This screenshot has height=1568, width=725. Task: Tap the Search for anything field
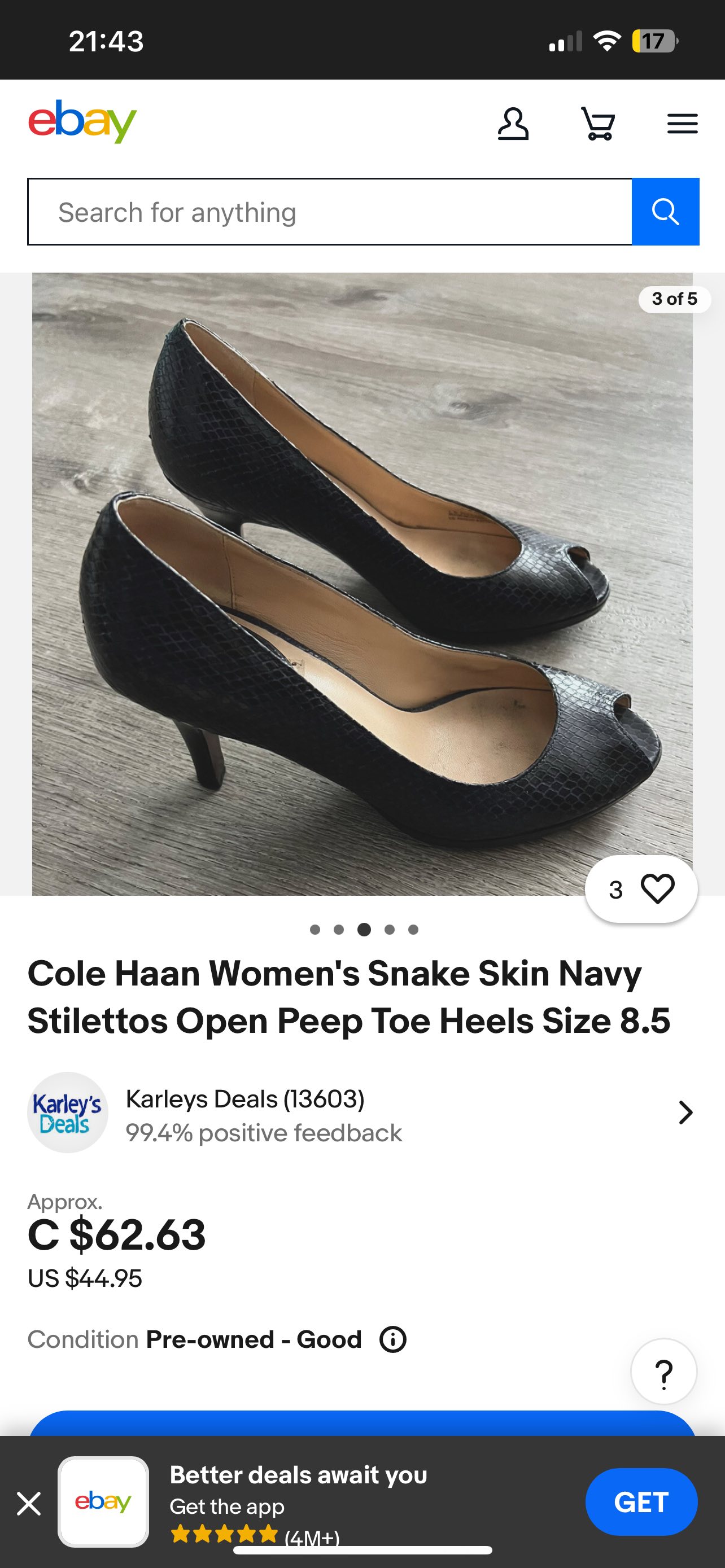tap(329, 212)
